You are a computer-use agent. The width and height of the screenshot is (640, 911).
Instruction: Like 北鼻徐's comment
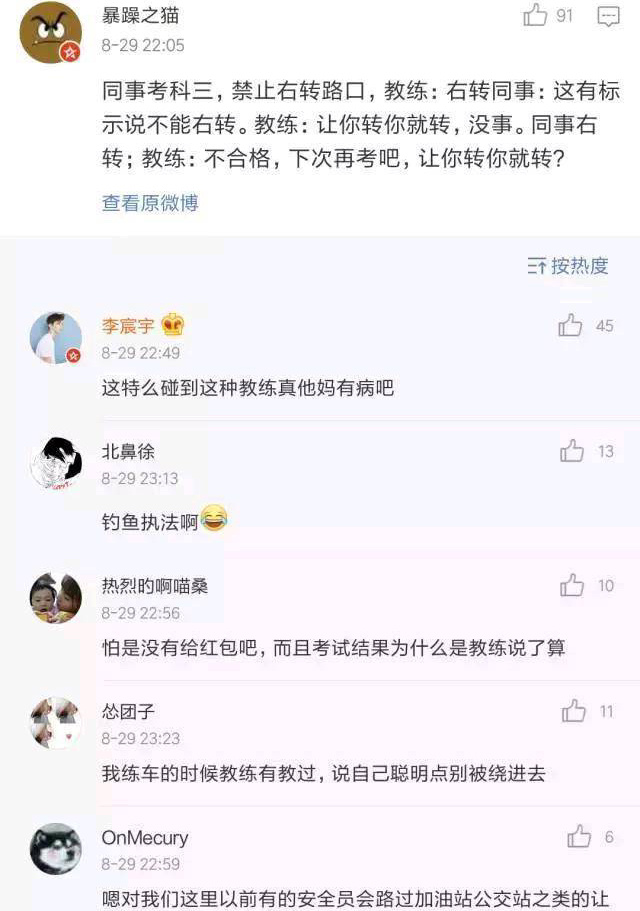(572, 451)
